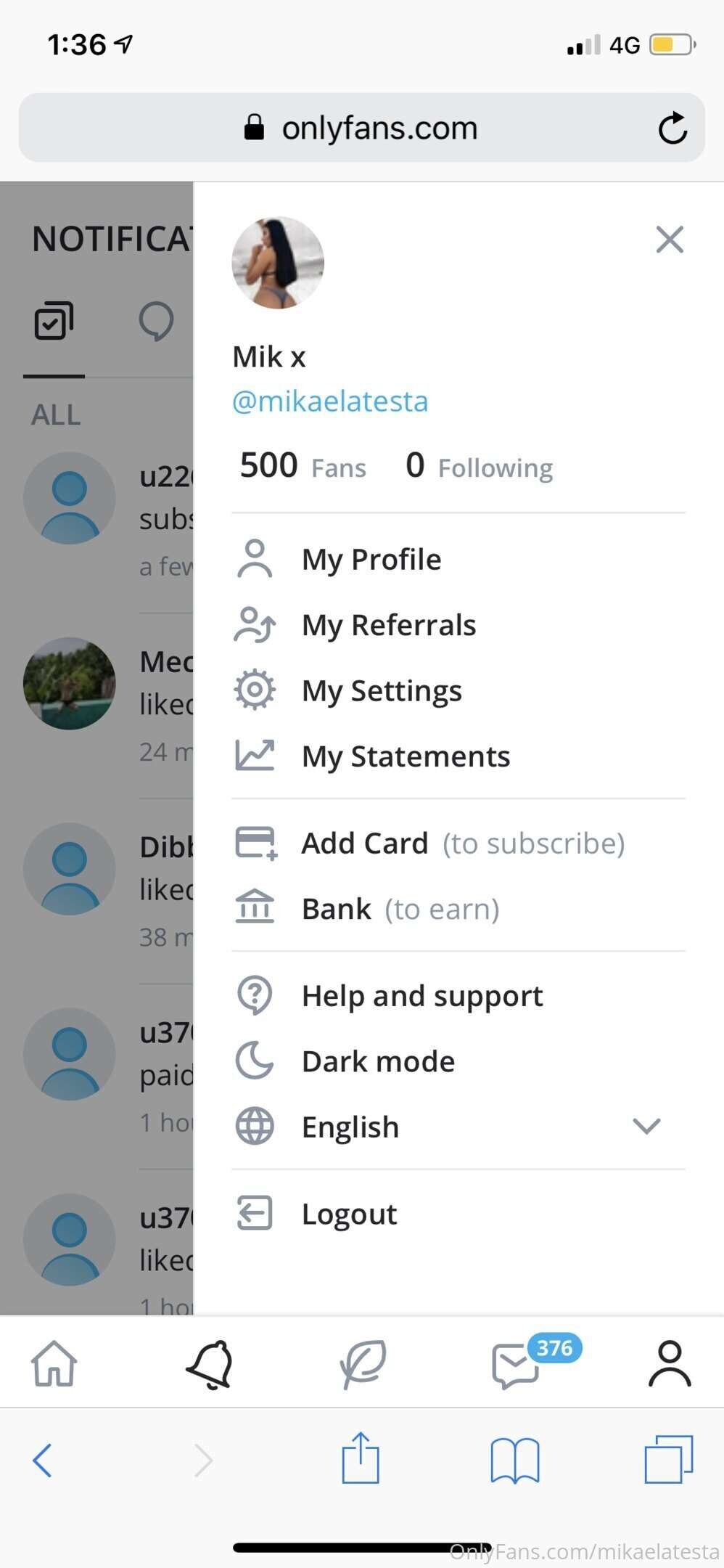Go to My Referrals
The height and width of the screenshot is (1568, 724).
click(x=388, y=625)
